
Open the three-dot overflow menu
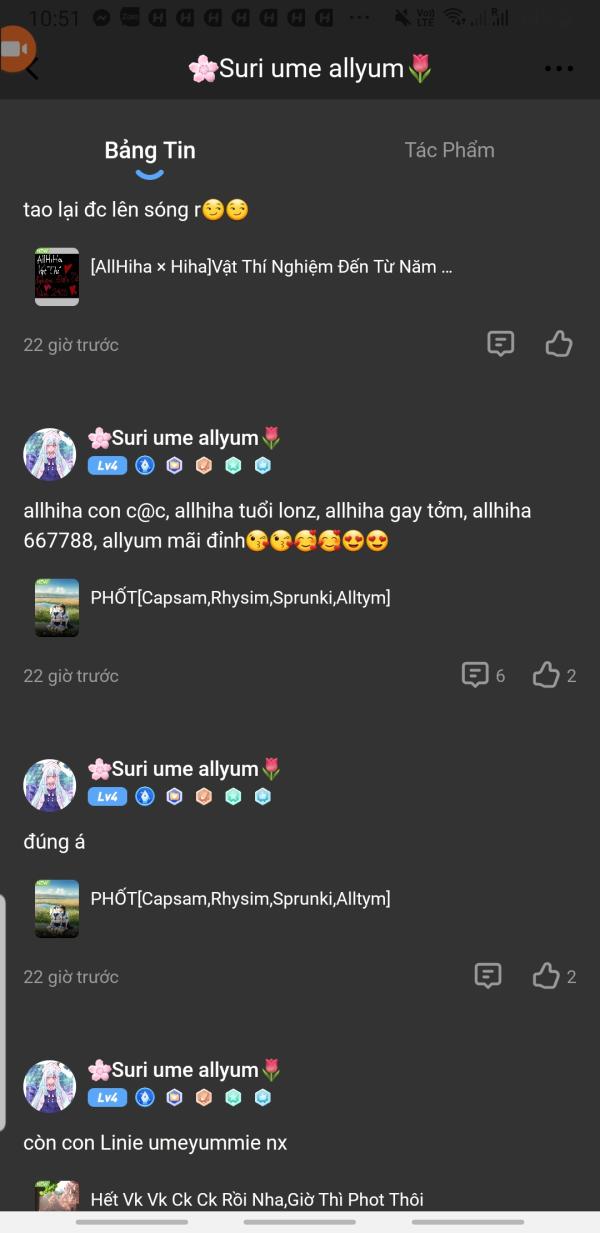pos(559,69)
